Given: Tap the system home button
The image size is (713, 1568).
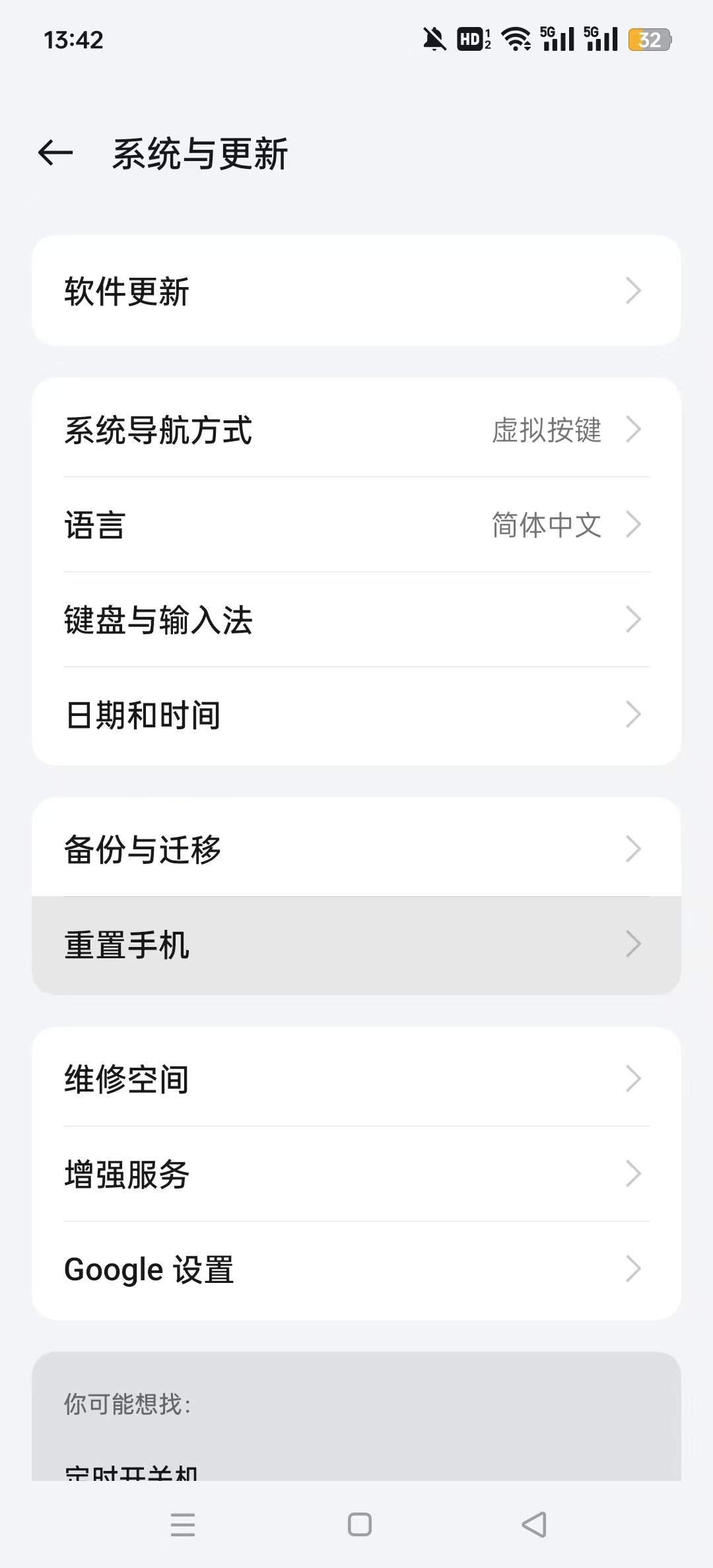Looking at the screenshot, I should (359, 1524).
